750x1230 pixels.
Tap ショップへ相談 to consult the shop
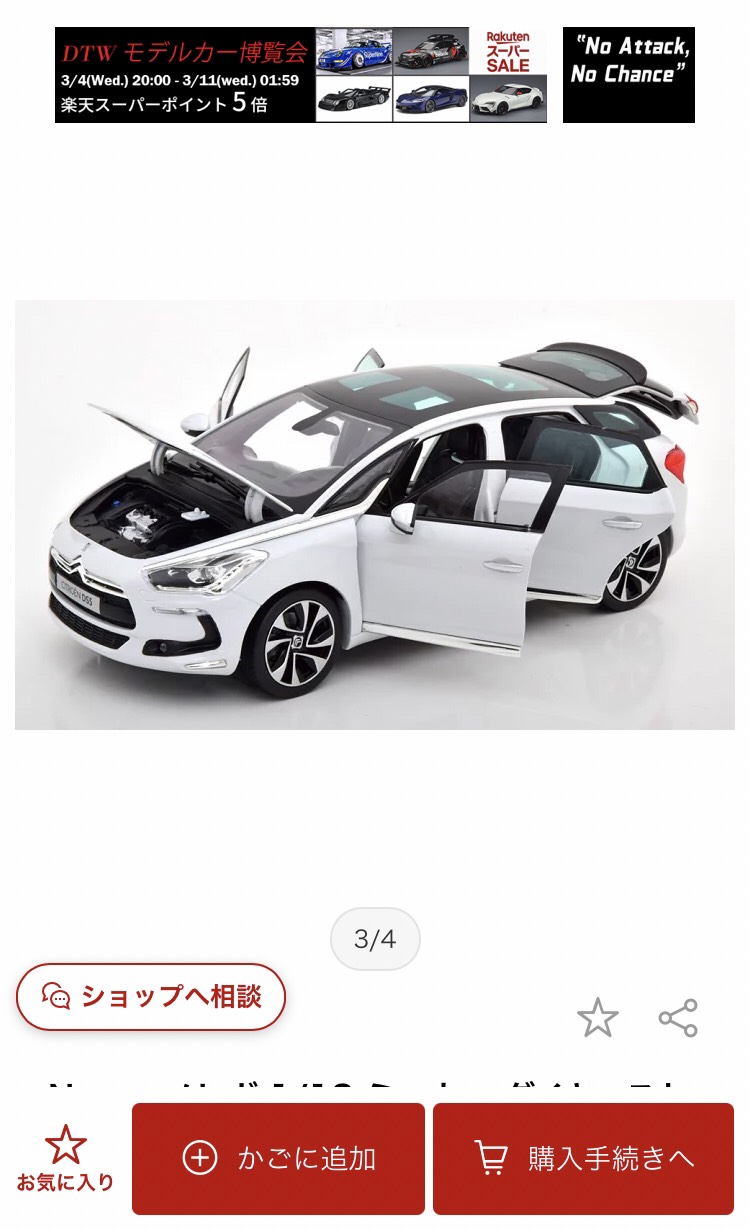[x=151, y=996]
